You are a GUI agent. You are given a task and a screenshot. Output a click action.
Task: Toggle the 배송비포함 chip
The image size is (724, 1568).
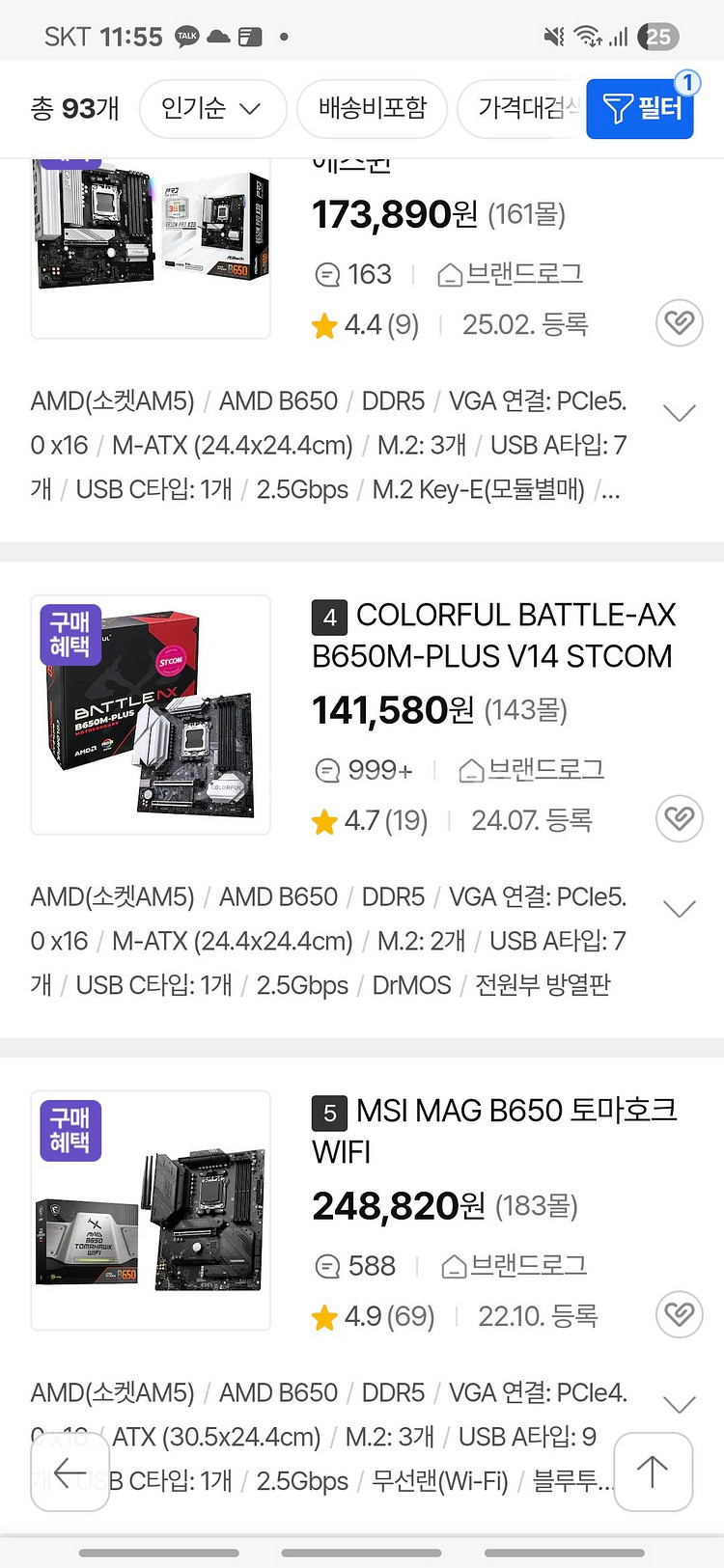pos(372,108)
